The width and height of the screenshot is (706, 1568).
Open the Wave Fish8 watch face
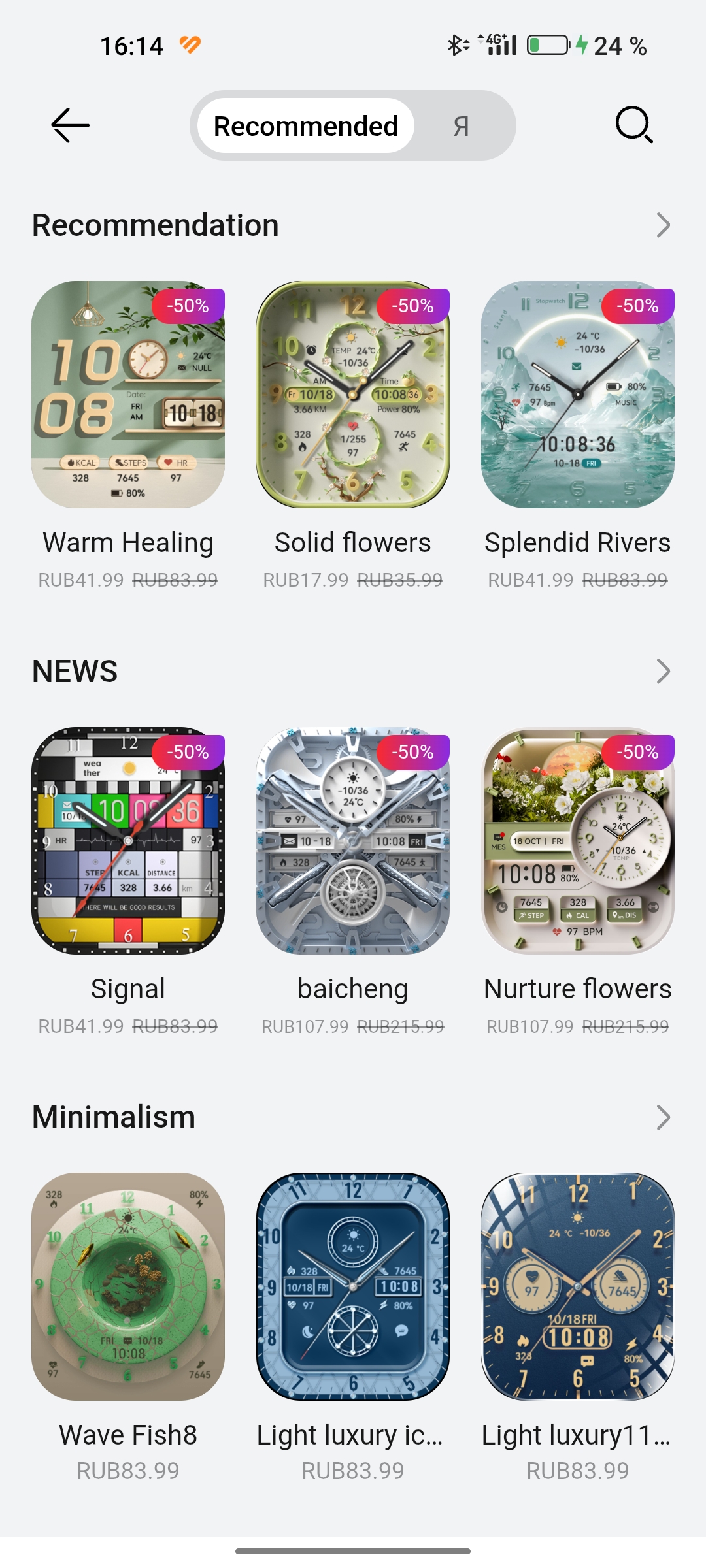(128, 1287)
